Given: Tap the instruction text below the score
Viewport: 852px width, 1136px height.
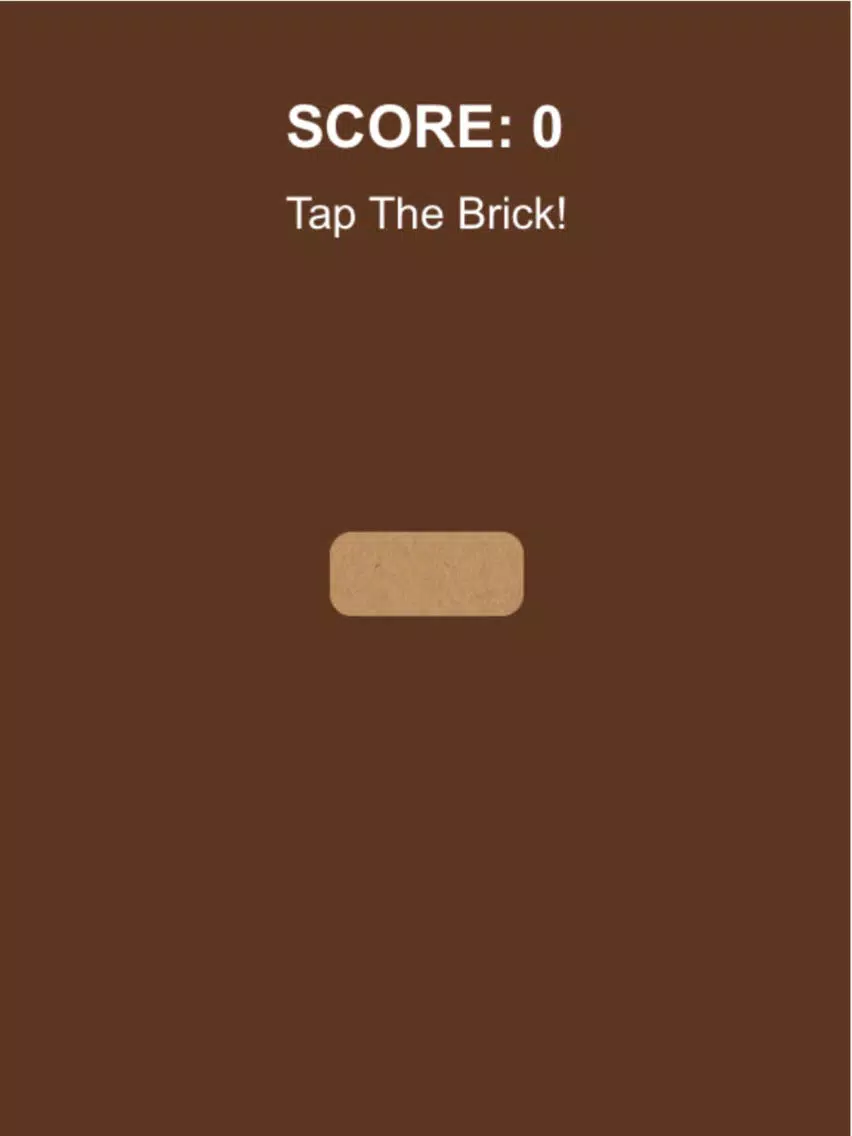Looking at the screenshot, I should coord(427,212).
